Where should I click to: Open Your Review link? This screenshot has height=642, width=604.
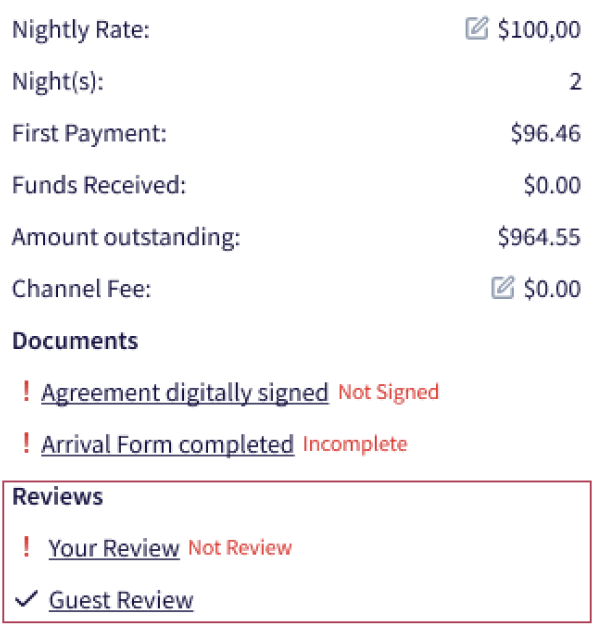pyautogui.click(x=114, y=549)
